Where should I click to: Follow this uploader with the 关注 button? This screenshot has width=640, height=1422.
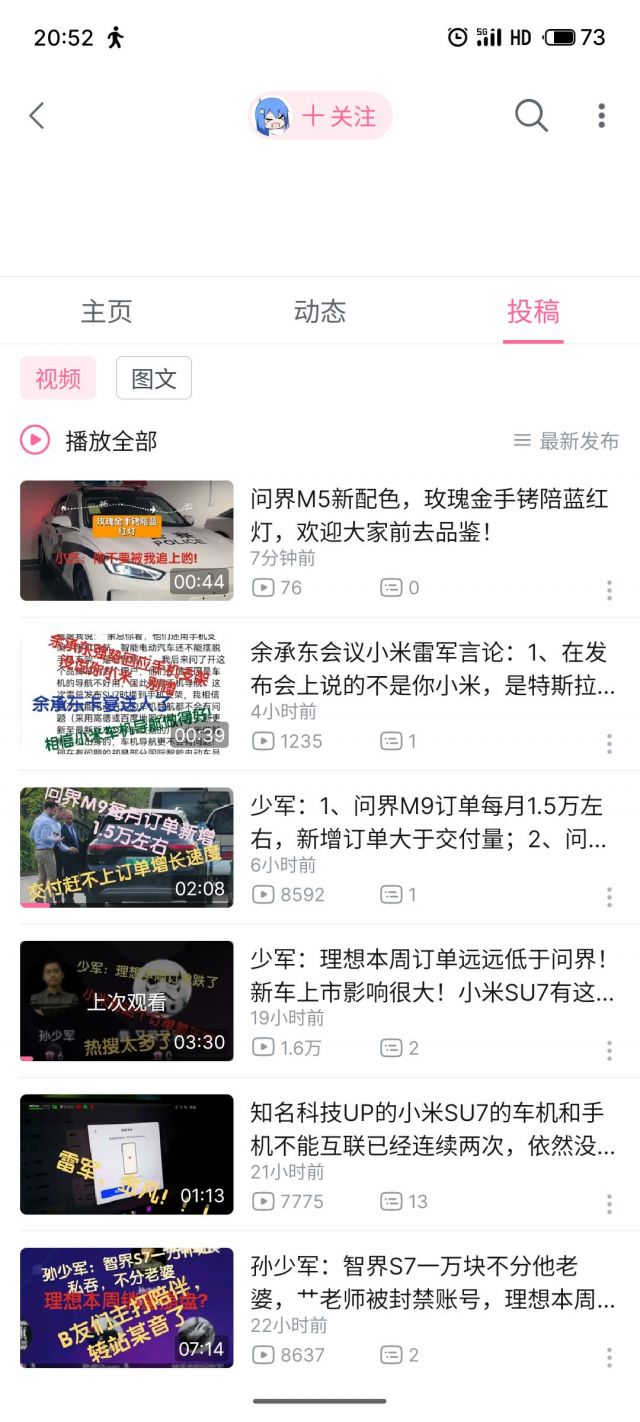point(338,116)
